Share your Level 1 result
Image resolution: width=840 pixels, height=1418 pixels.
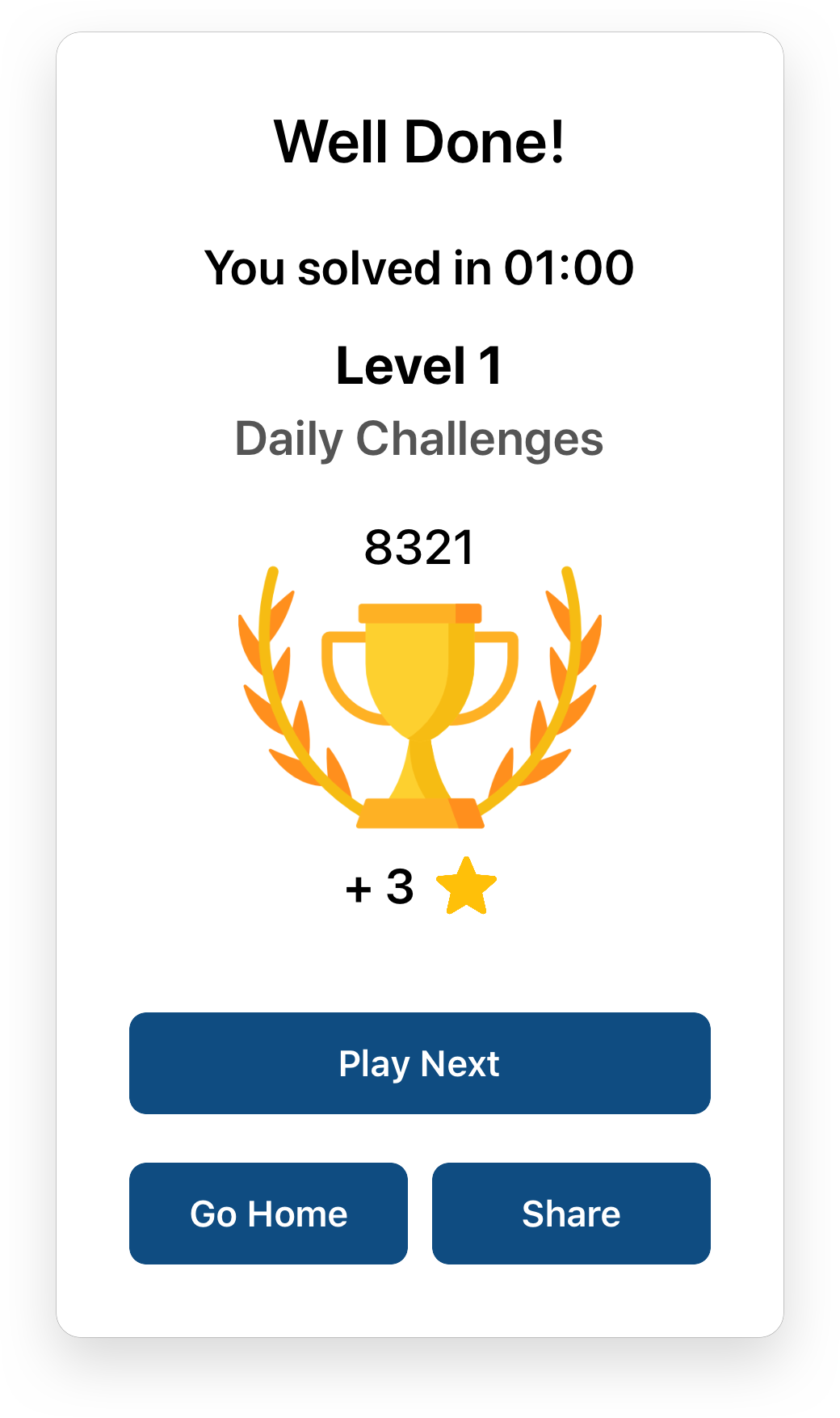click(x=571, y=1214)
